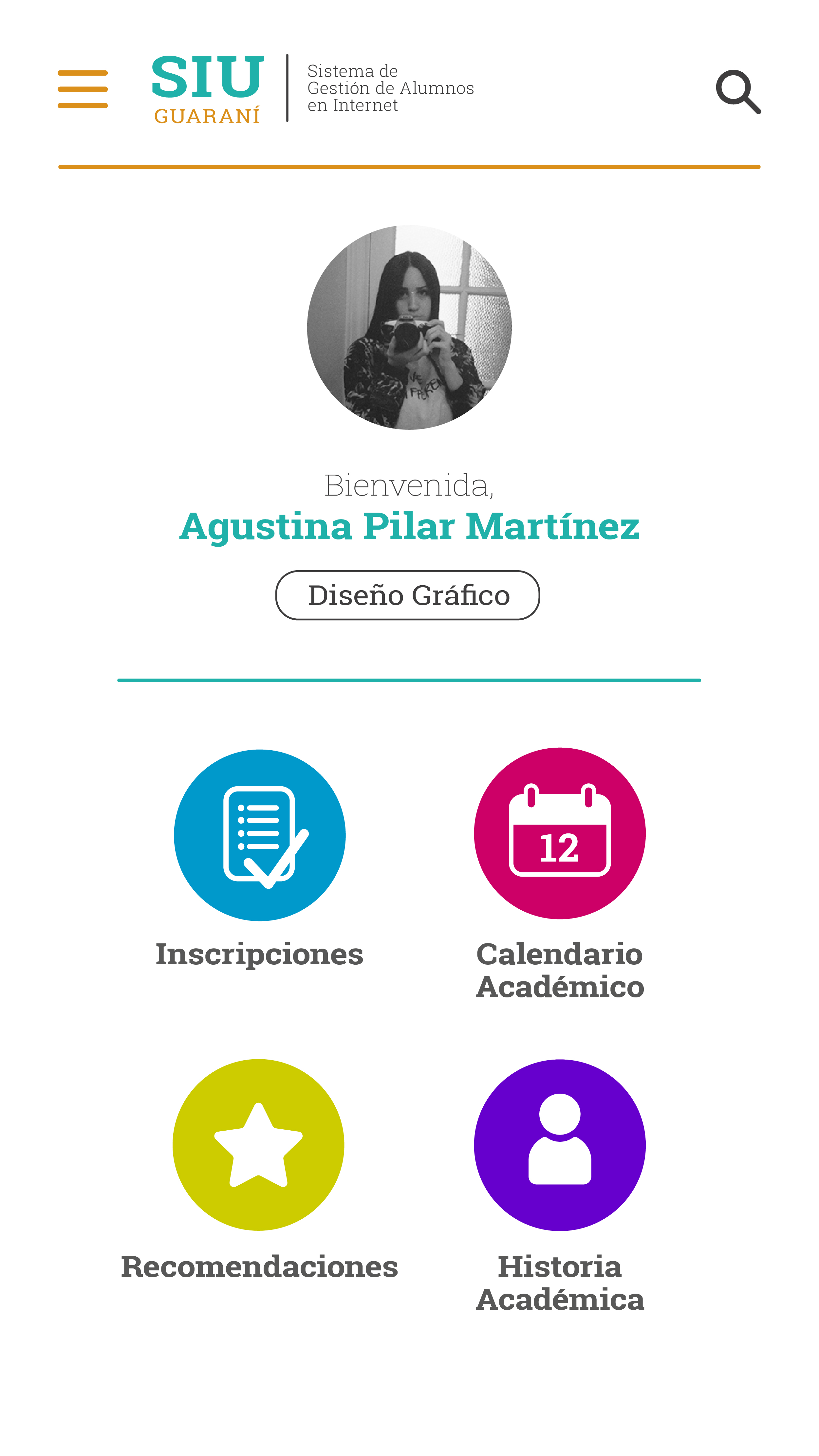
Task: Open the hamburger drawer menu
Action: [x=83, y=89]
